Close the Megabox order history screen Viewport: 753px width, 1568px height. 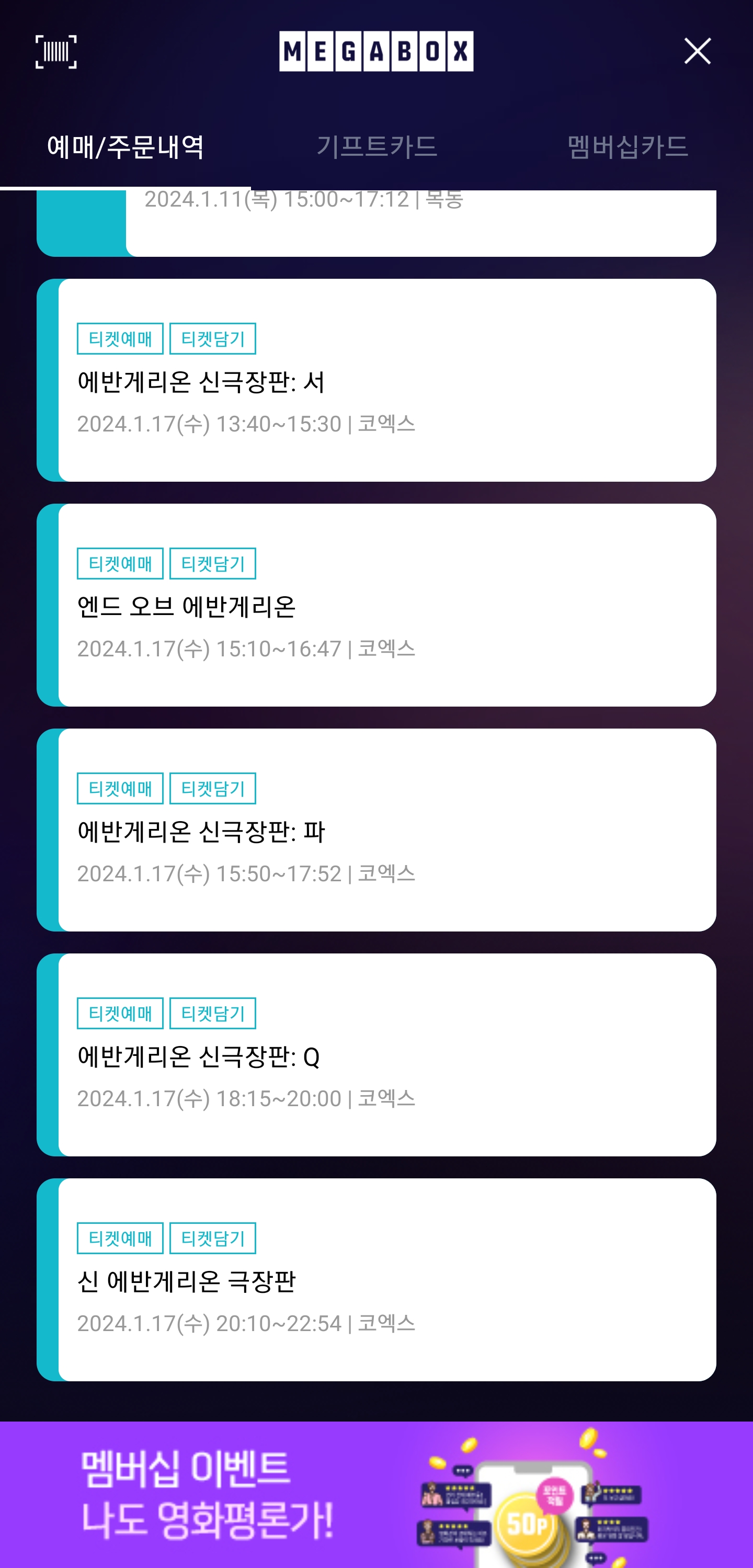pyautogui.click(x=697, y=51)
